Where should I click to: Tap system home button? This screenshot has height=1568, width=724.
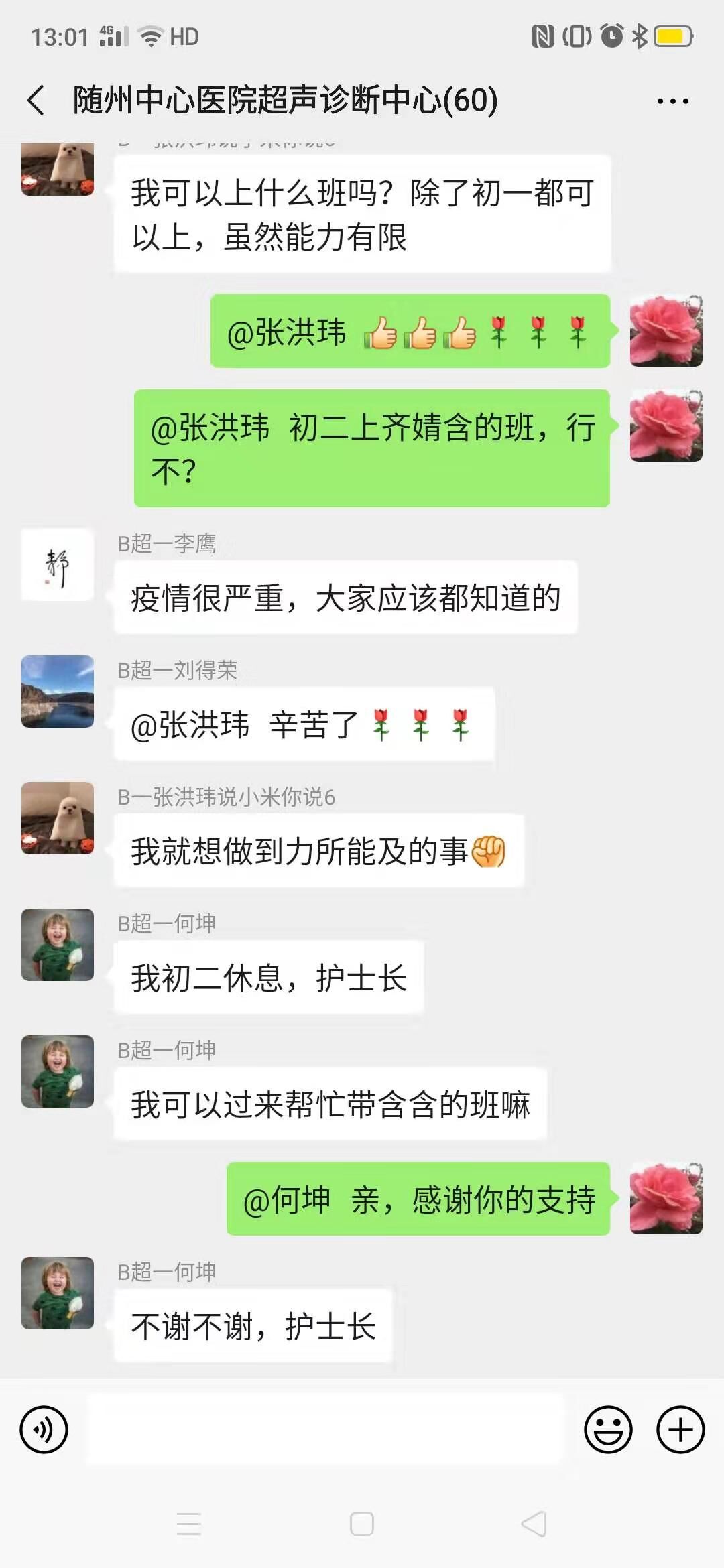click(362, 1524)
